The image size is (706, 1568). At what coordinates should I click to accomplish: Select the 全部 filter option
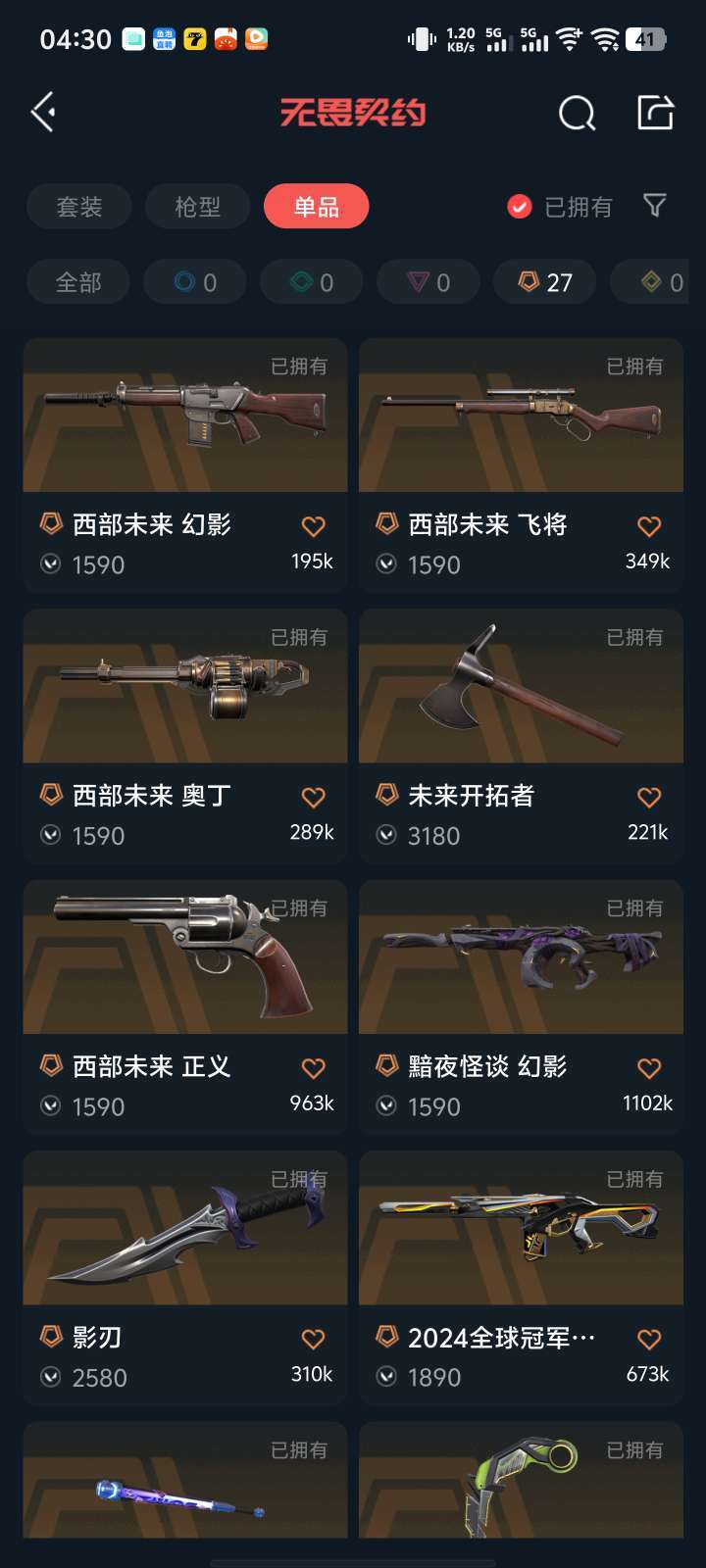coord(78,281)
